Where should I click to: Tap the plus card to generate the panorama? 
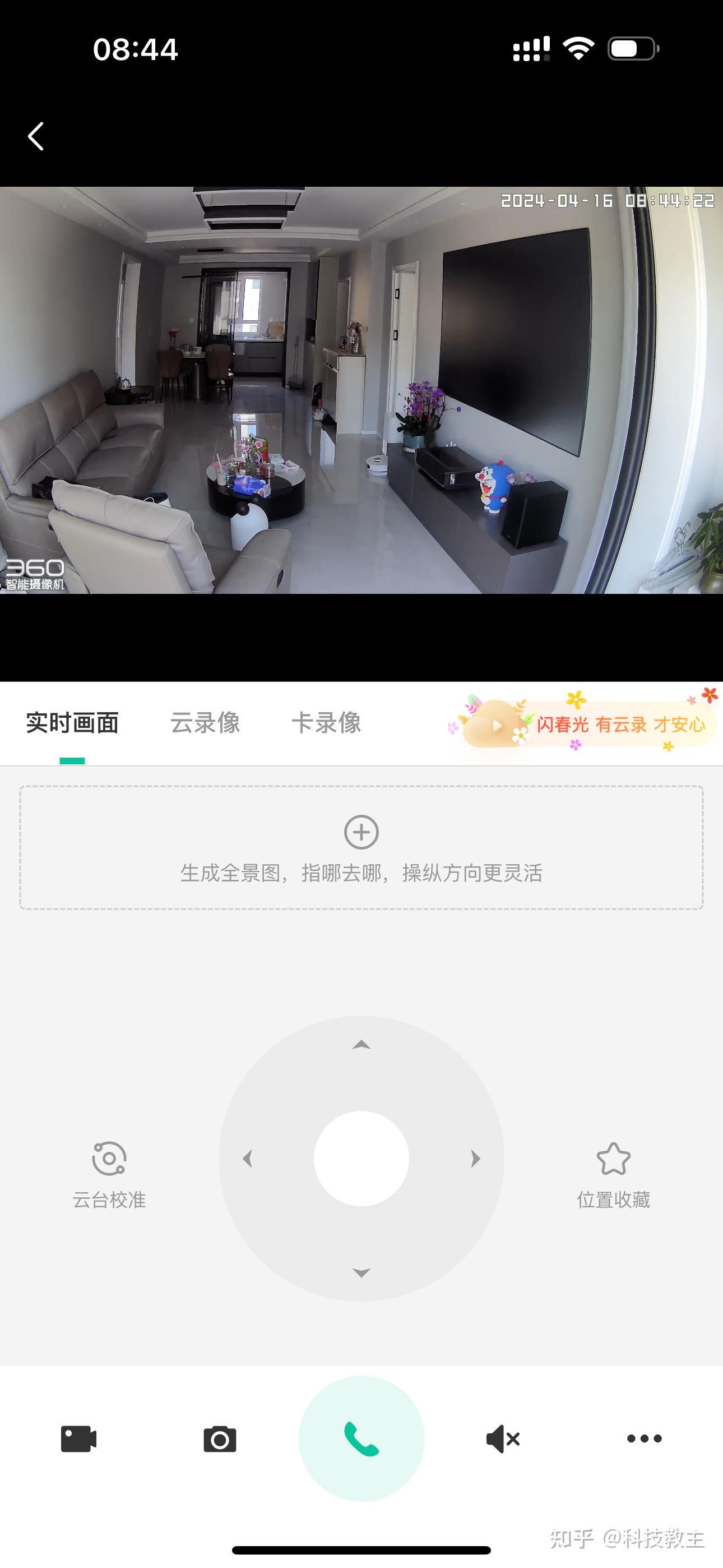(361, 847)
